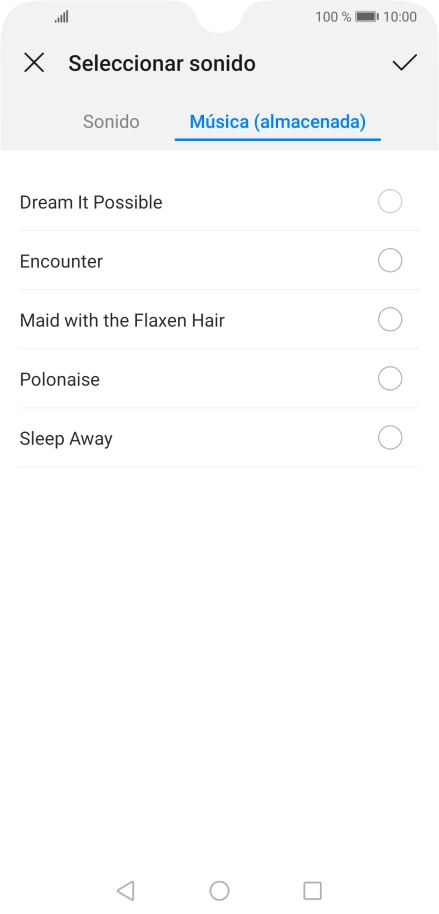This screenshot has height=914, width=439.
Task: Choose Encounter as the sound
Action: click(x=219, y=261)
